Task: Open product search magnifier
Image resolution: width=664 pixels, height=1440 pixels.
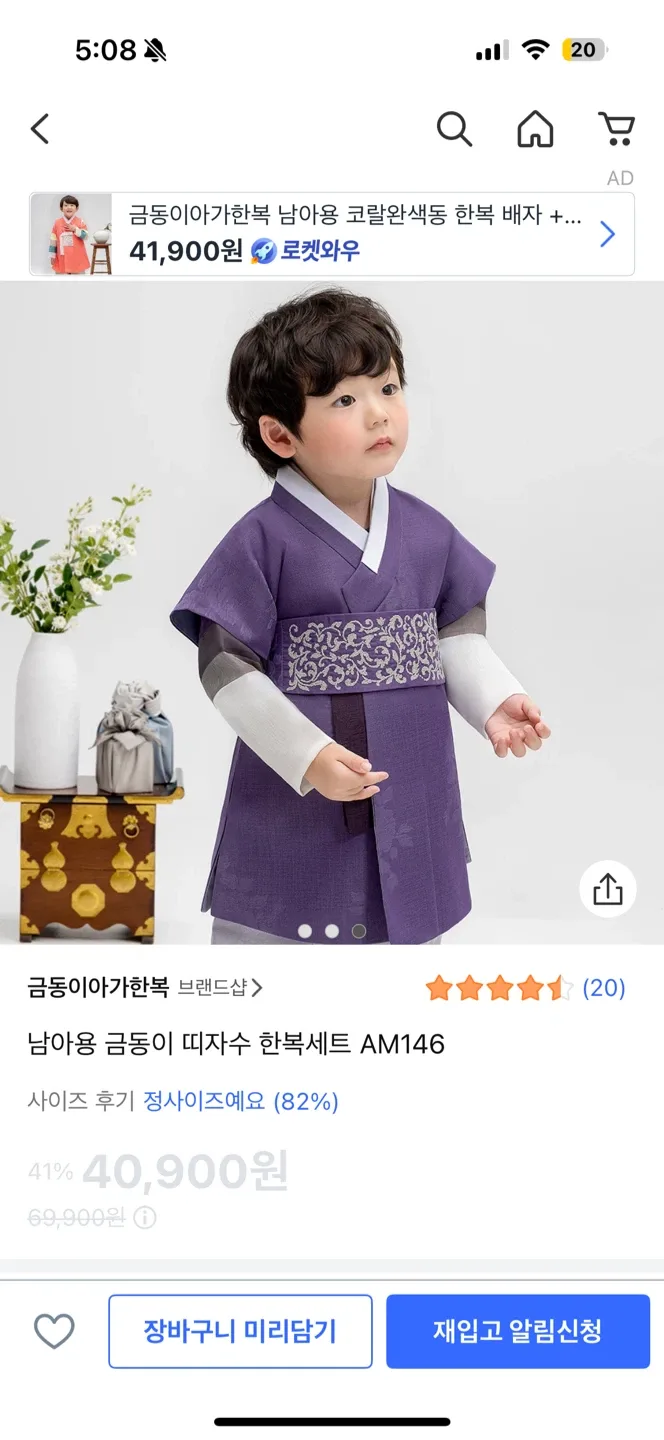Action: pyautogui.click(x=454, y=129)
